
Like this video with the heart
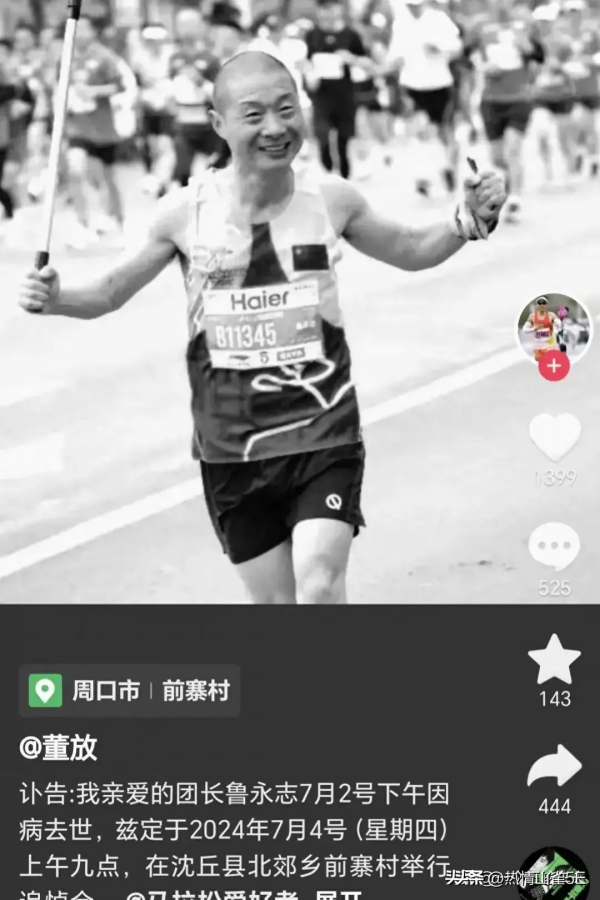554,437
